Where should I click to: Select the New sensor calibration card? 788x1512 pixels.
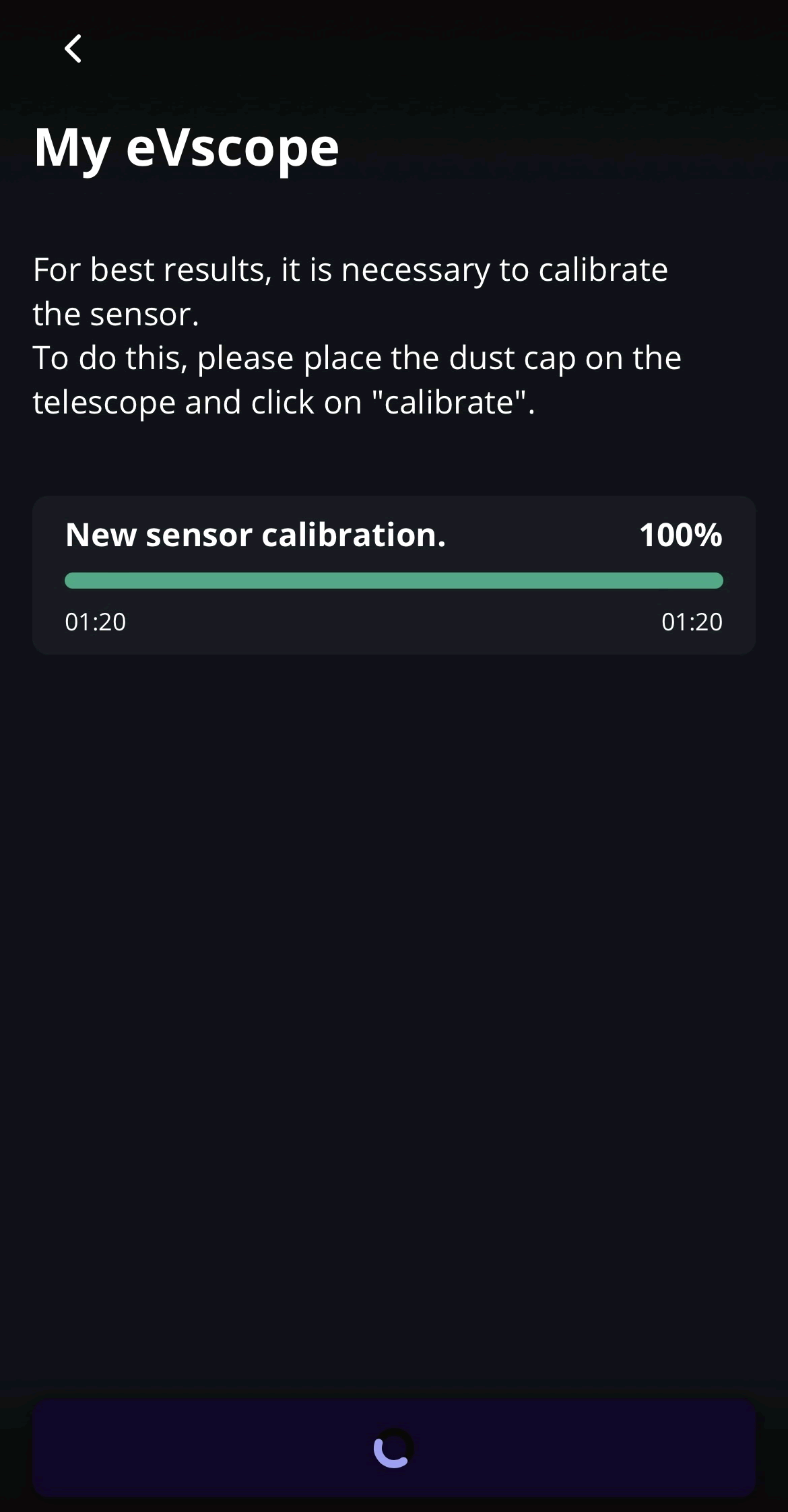(x=394, y=574)
